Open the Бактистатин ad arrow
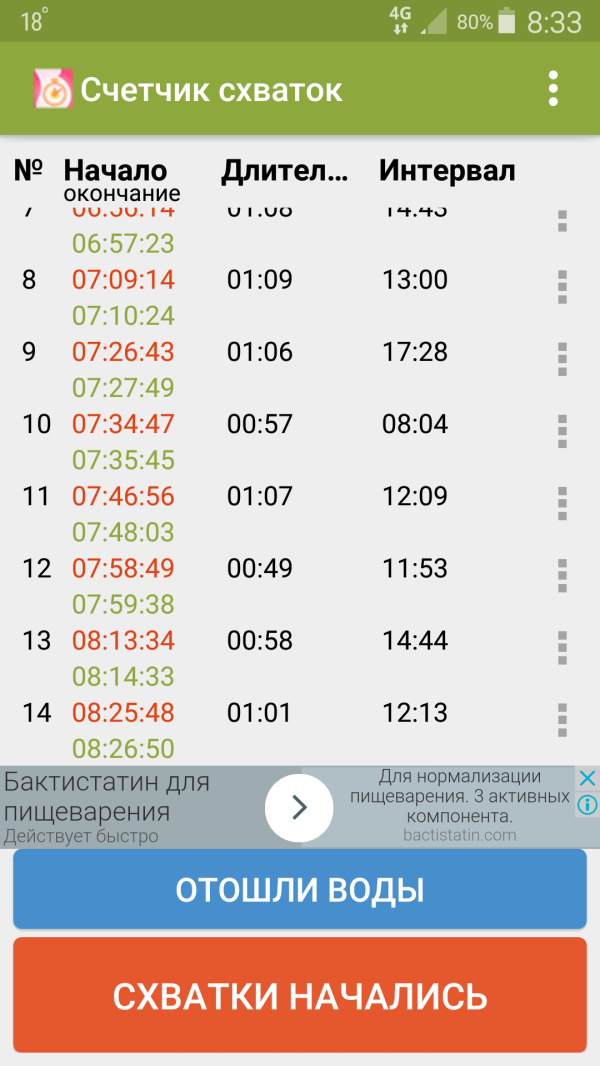Viewport: 600px width, 1066px height. click(299, 807)
